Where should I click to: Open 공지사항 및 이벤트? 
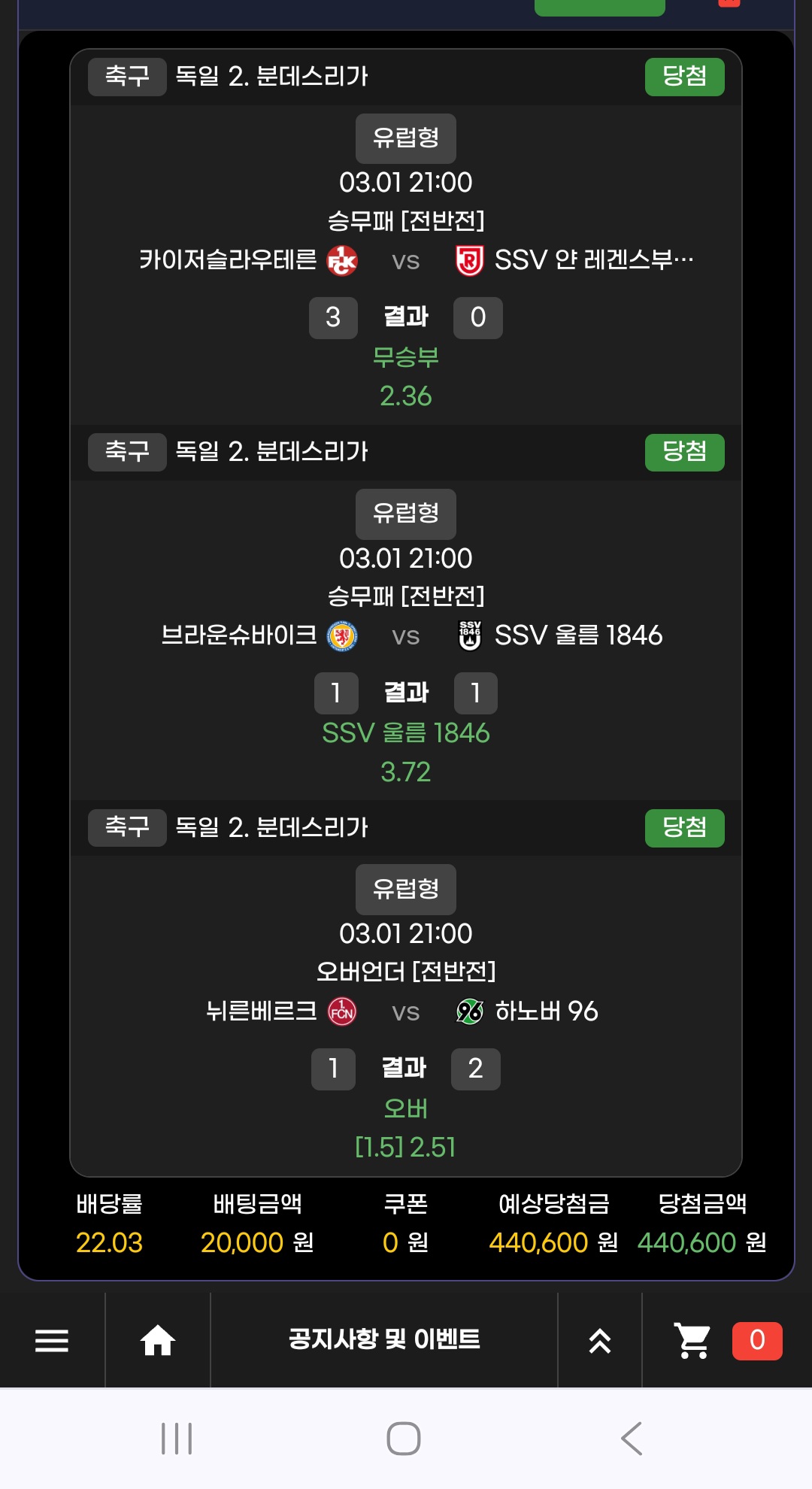click(x=384, y=1339)
